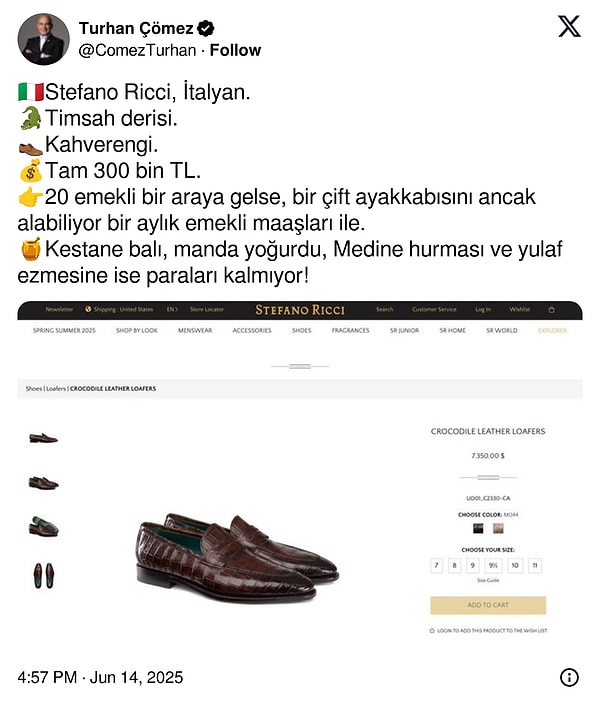
Task: Open the Turhan Çömez profile name link
Action: click(x=135, y=28)
